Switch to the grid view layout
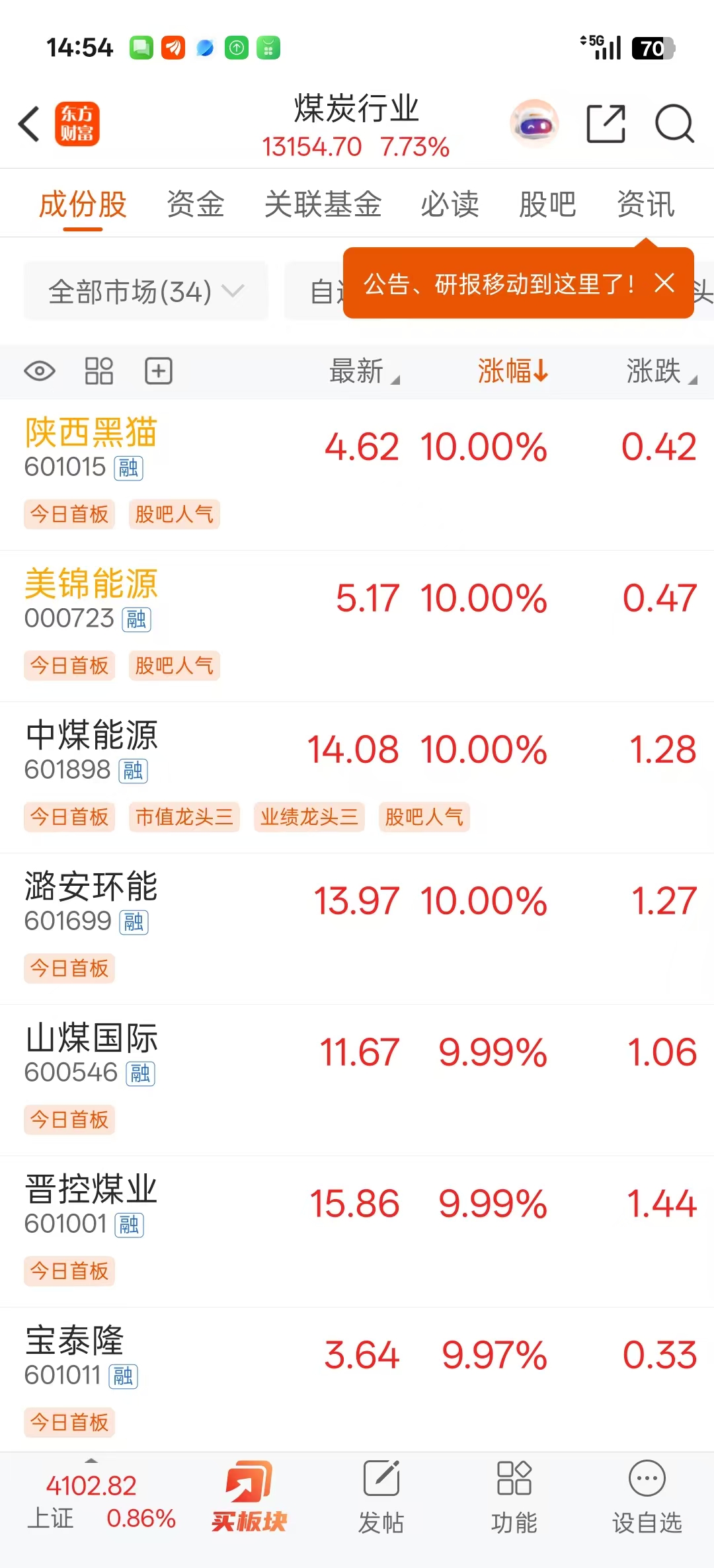This screenshot has height=1568, width=714. click(x=99, y=371)
